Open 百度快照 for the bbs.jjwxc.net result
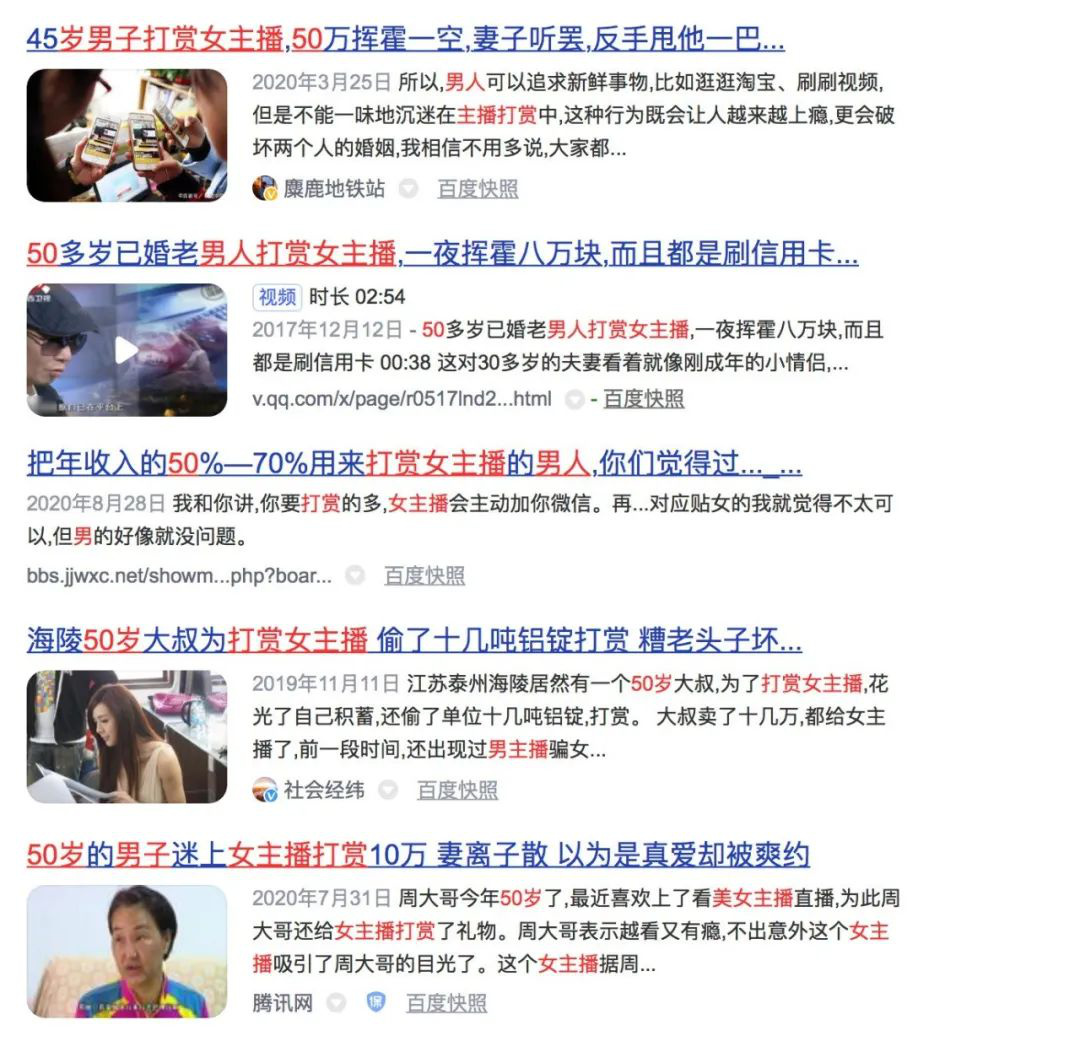1080x1047 pixels. tap(424, 575)
